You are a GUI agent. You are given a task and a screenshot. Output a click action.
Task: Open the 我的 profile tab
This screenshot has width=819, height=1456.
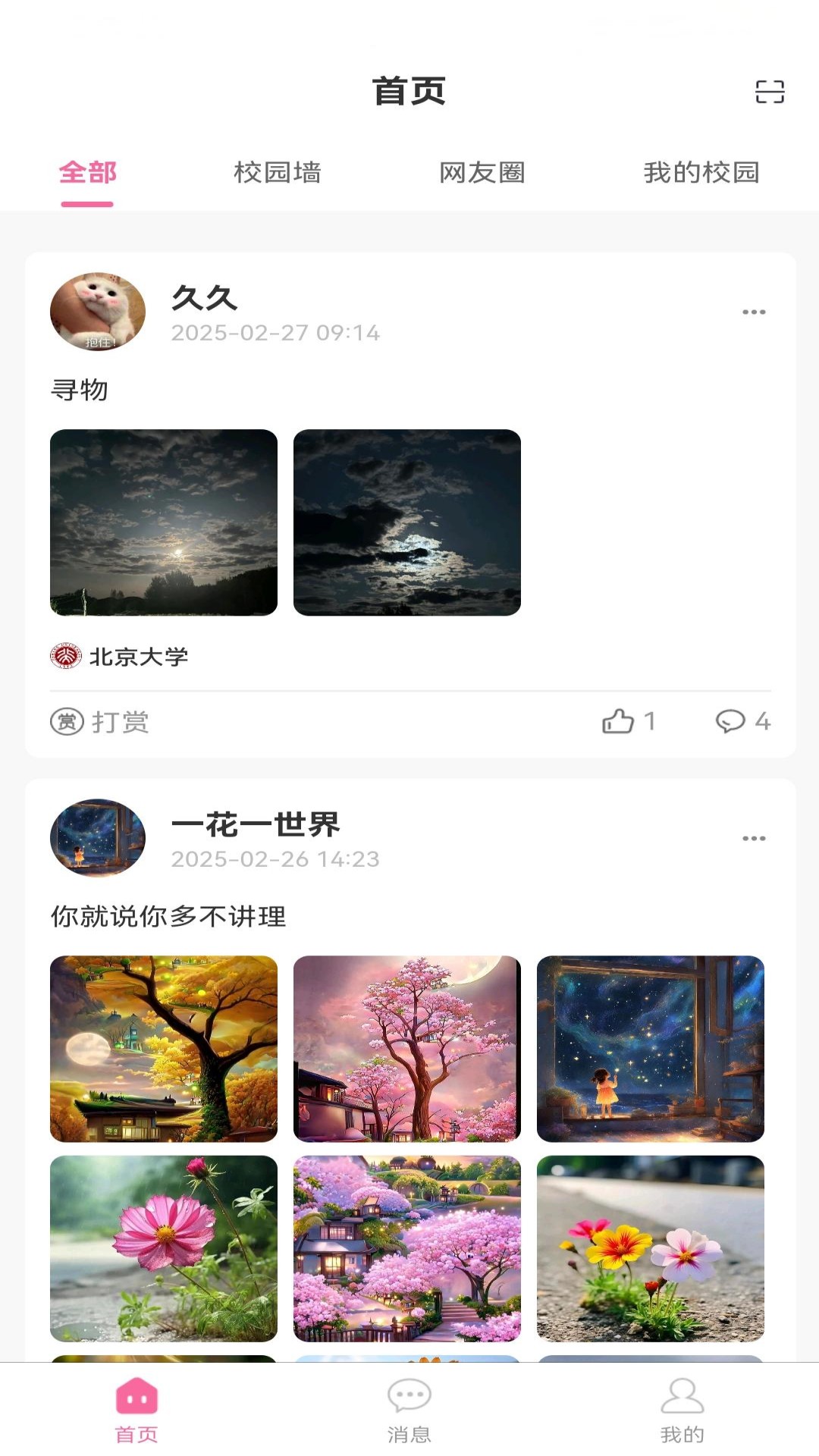pyautogui.click(x=682, y=1410)
